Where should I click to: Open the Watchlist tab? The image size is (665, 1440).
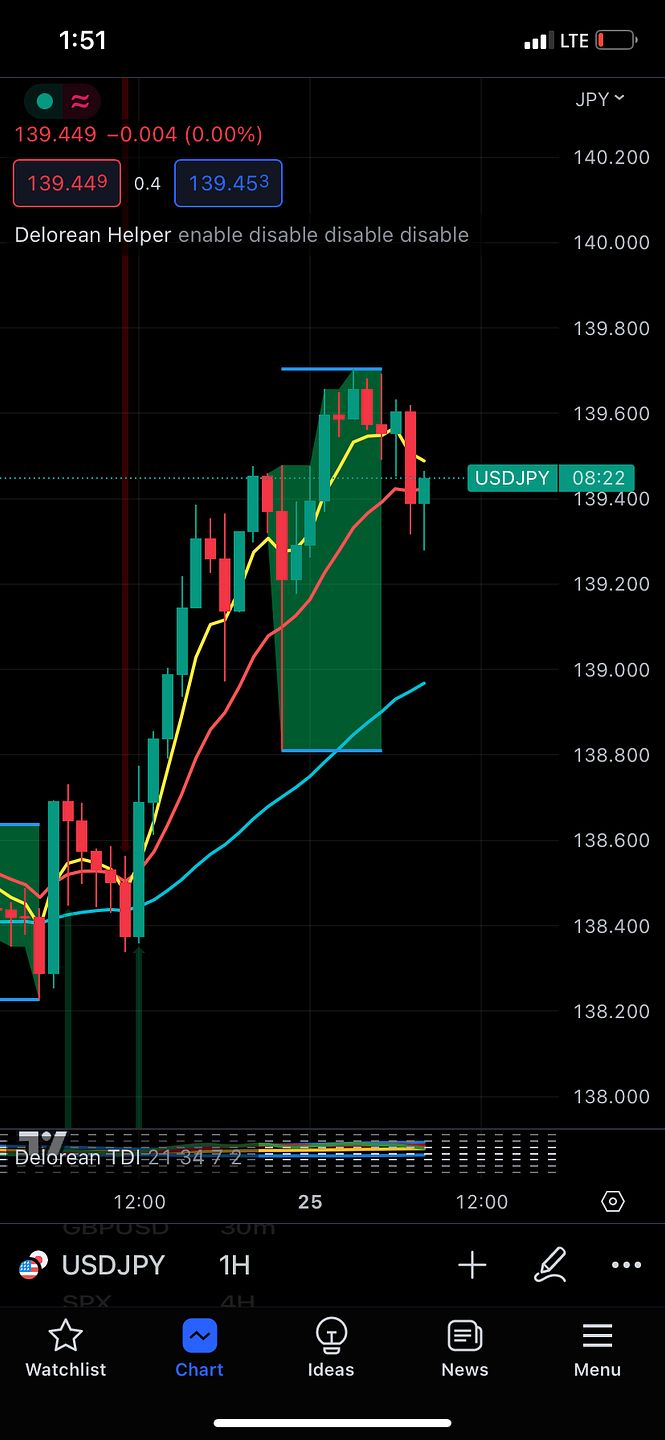tap(66, 1348)
